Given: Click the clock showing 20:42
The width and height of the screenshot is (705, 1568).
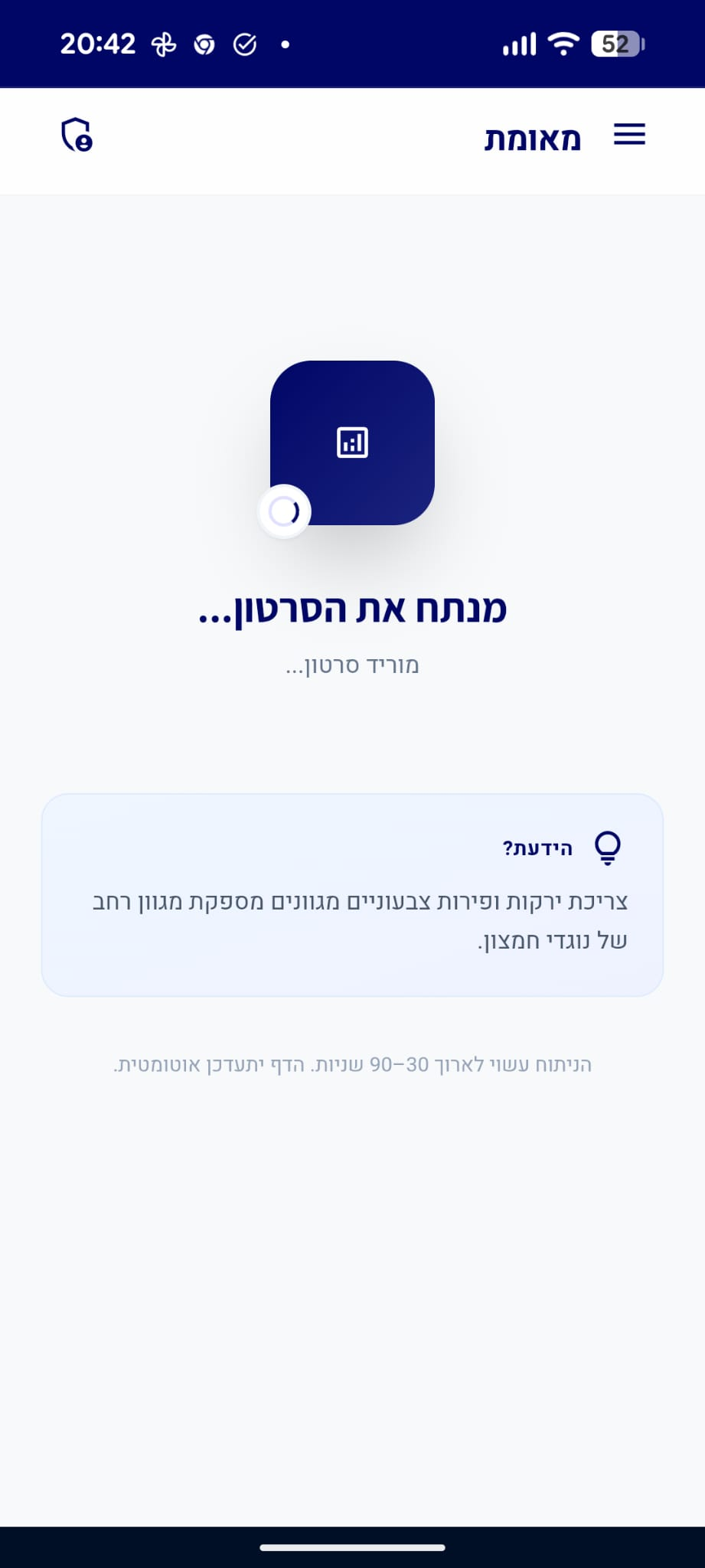Looking at the screenshot, I should click(x=100, y=43).
